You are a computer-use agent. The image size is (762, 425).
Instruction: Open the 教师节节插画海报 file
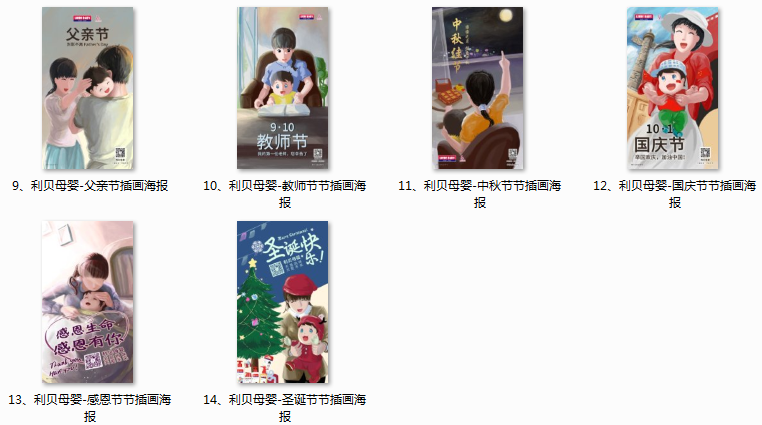pos(283,88)
